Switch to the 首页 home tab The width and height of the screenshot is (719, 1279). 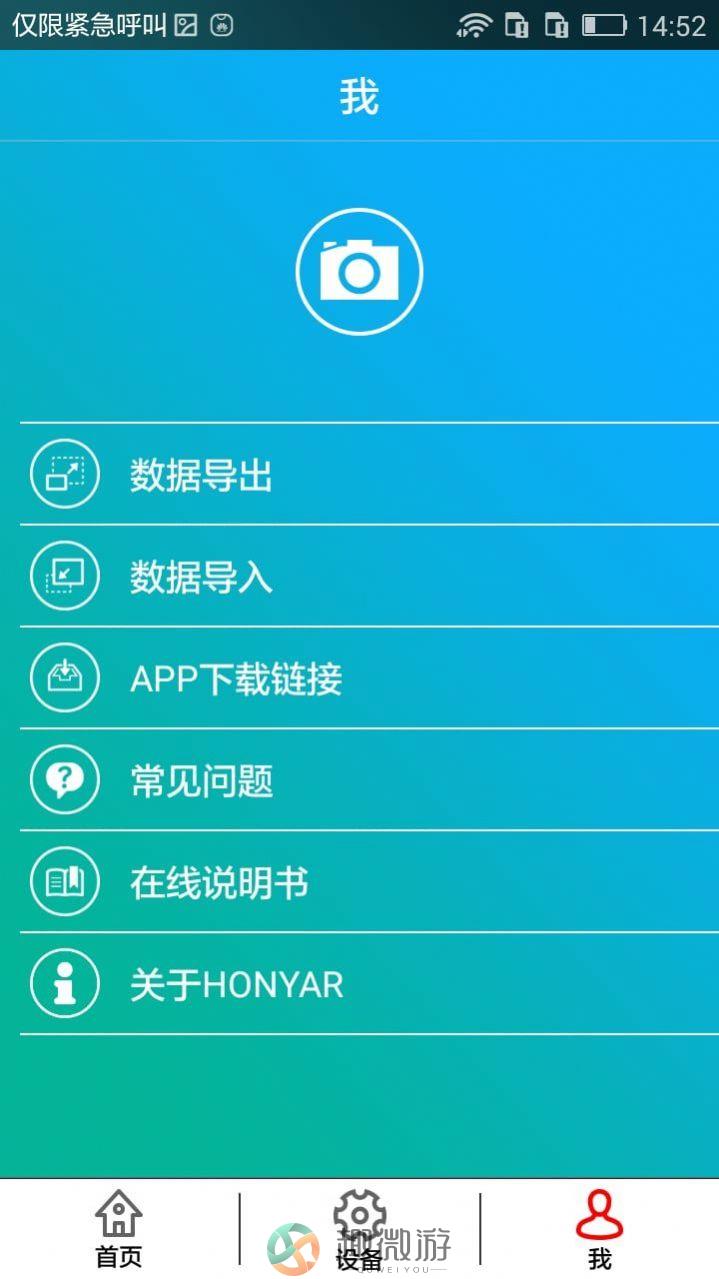click(119, 1229)
